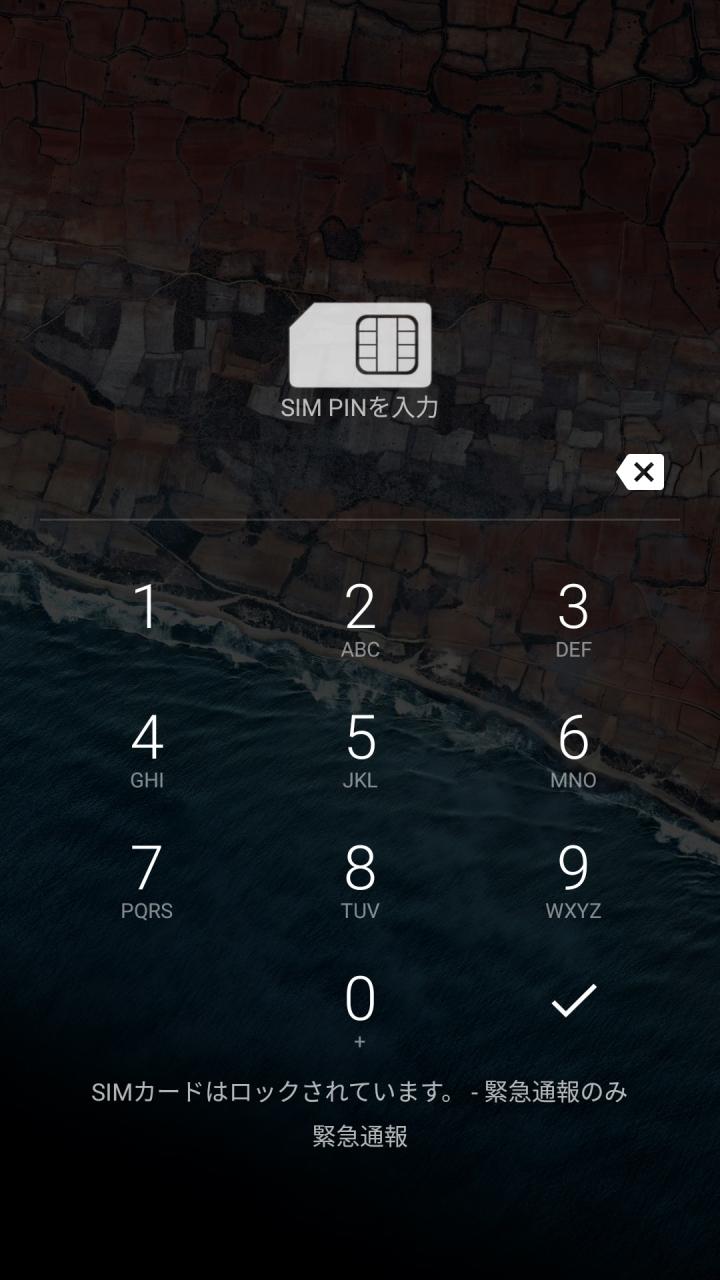Select the 7 PQRS key
720x1280 pixels.
tap(147, 880)
